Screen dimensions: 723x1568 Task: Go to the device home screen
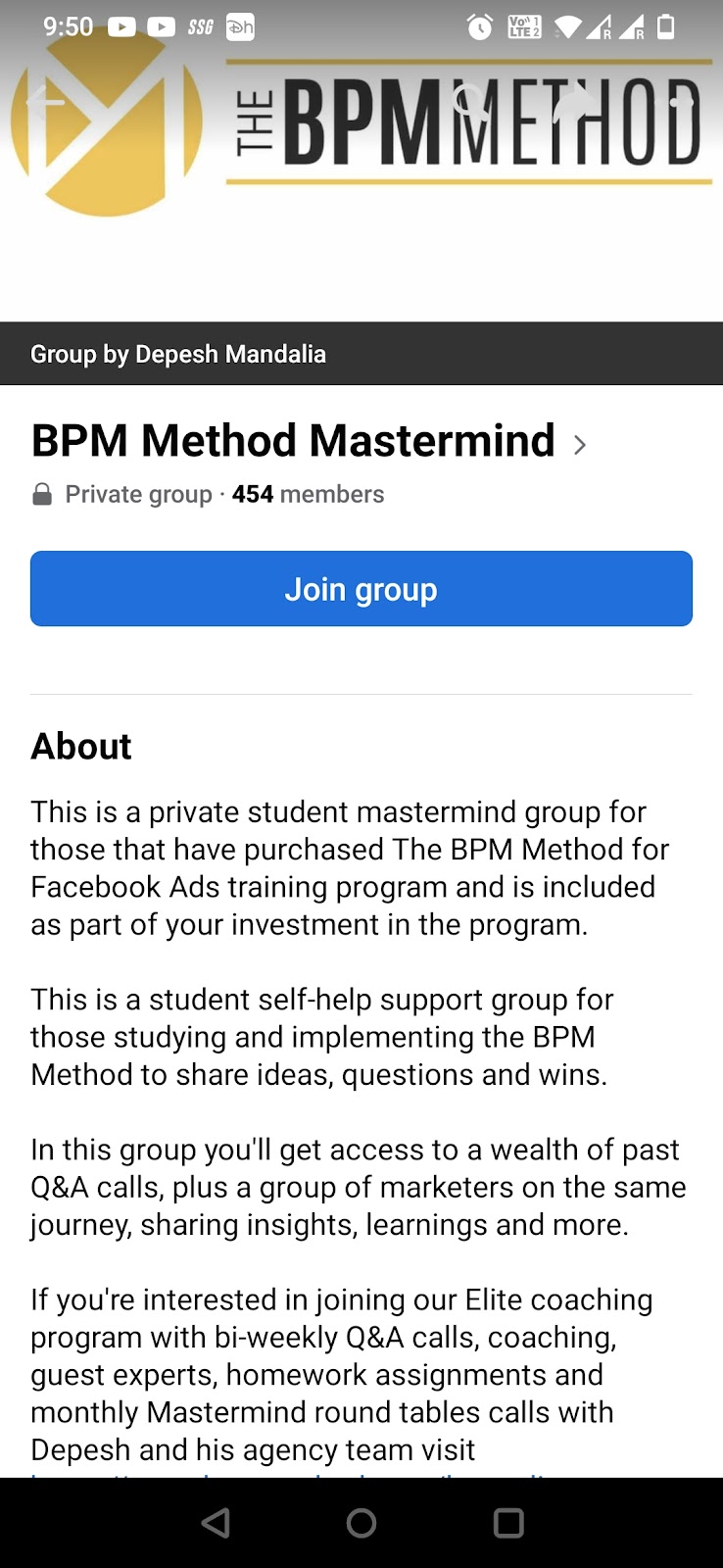click(361, 1523)
